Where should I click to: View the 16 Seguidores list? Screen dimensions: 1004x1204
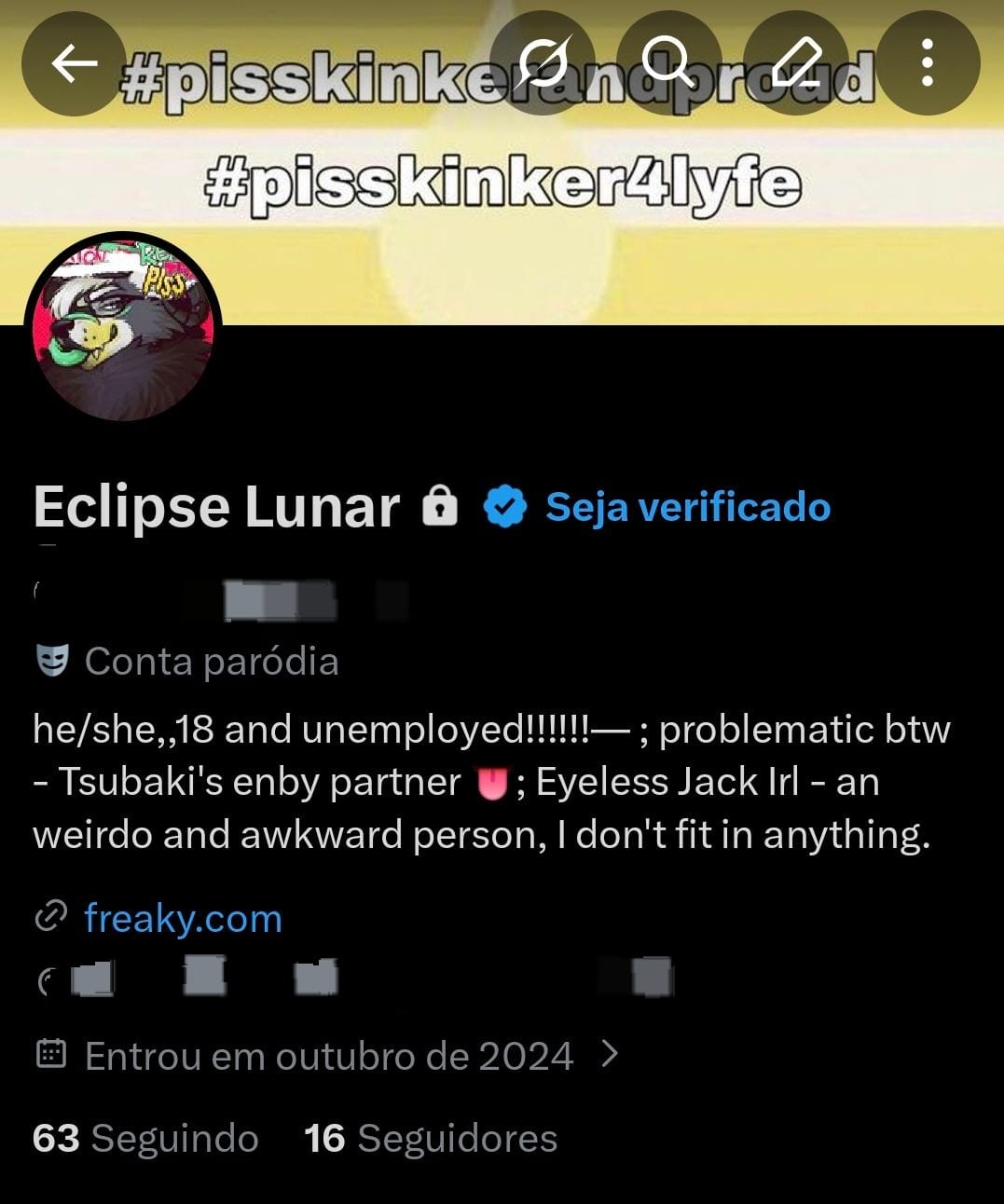[x=431, y=1138]
